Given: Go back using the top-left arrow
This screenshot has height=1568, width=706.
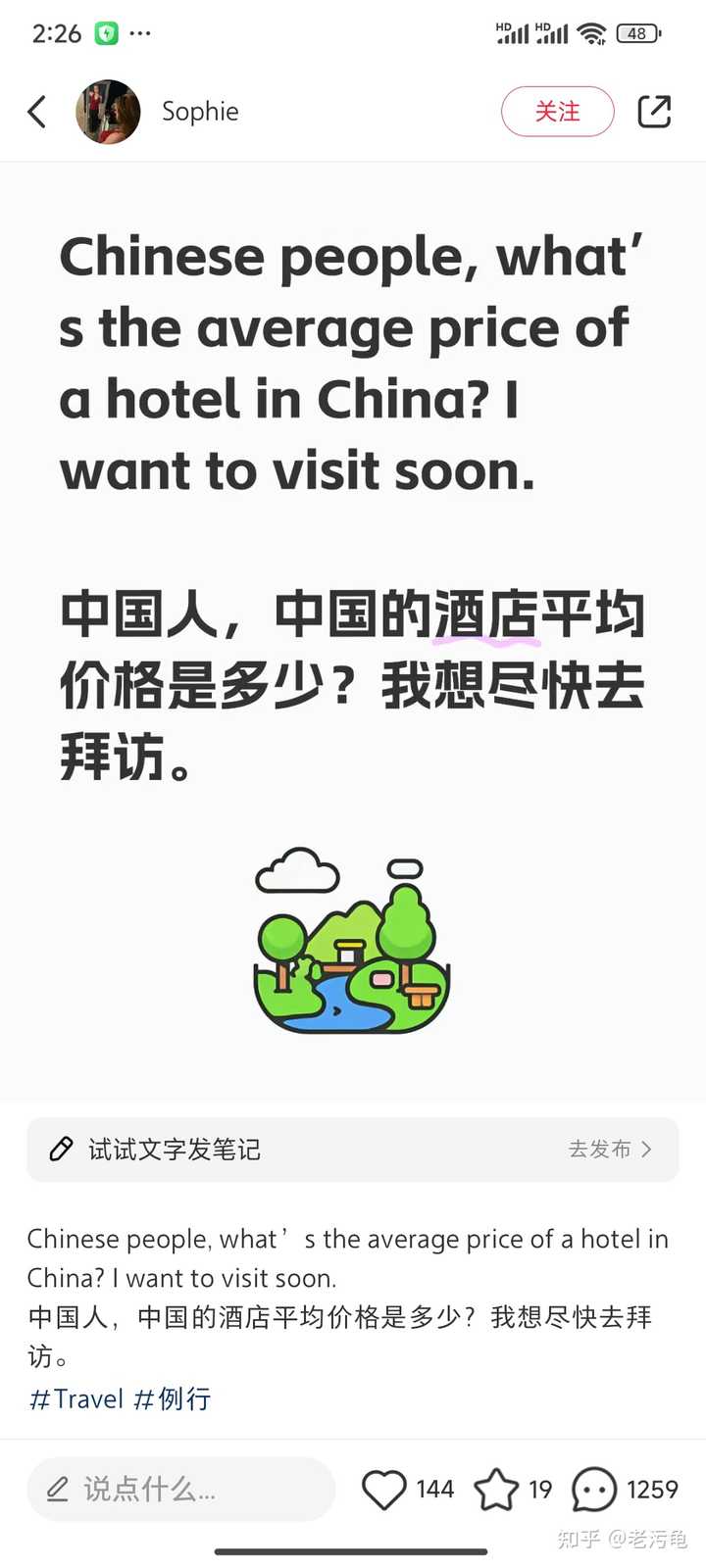Looking at the screenshot, I should coord(37,112).
